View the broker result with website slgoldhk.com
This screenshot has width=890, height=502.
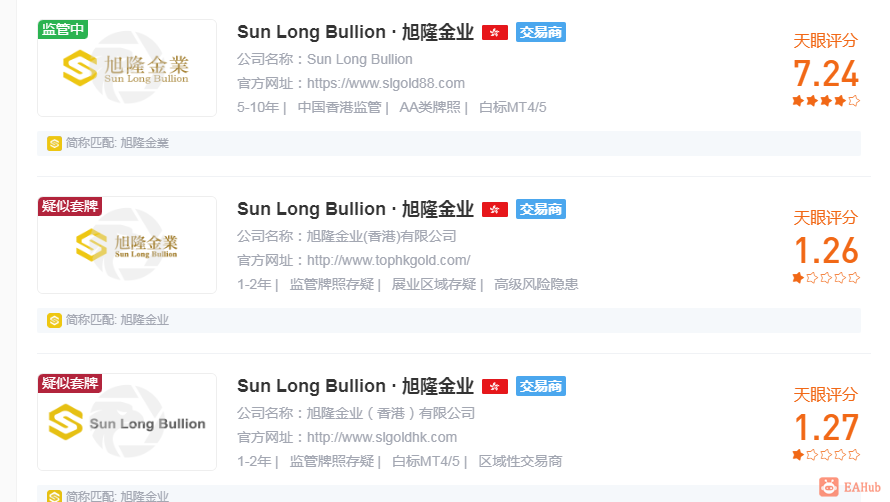[355, 387]
